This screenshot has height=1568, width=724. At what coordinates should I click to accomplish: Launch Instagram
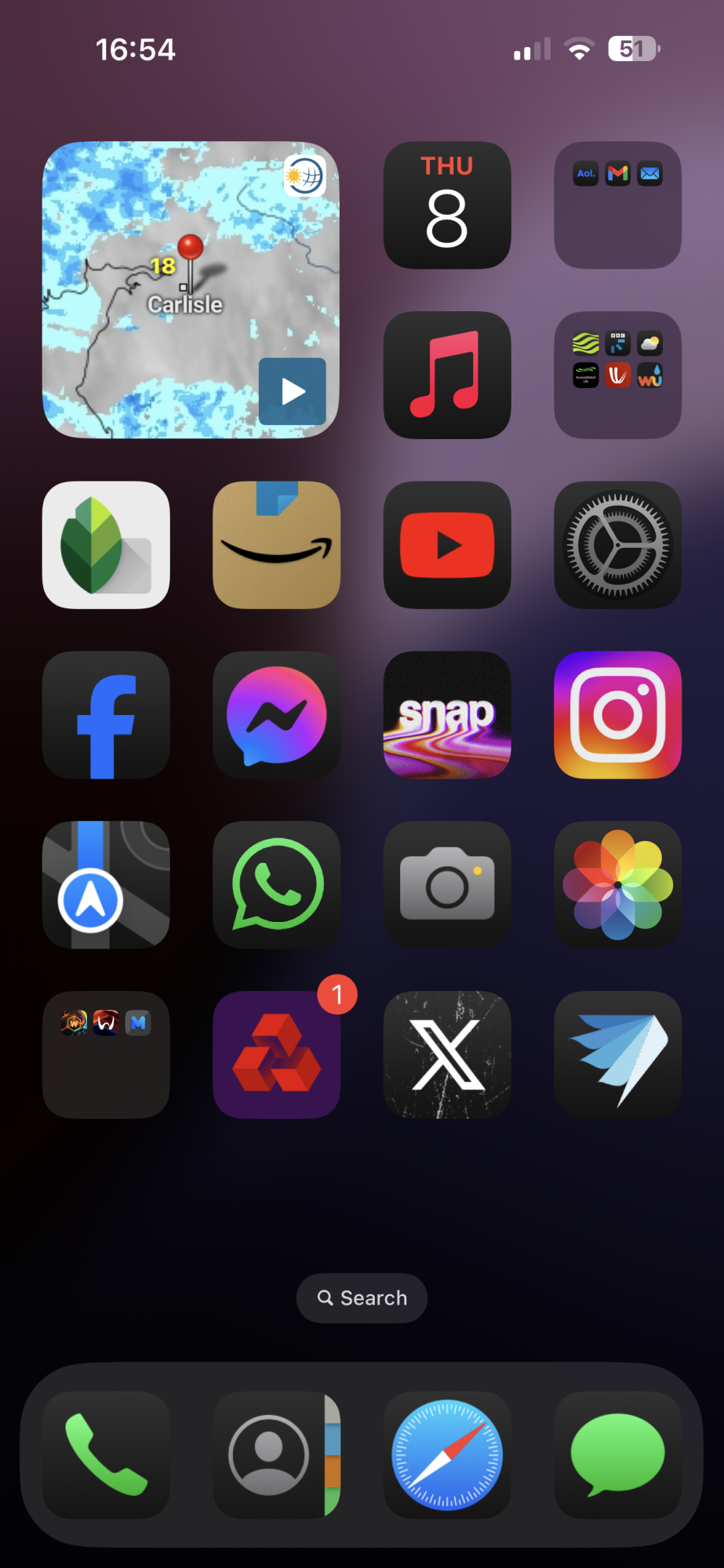click(617, 715)
